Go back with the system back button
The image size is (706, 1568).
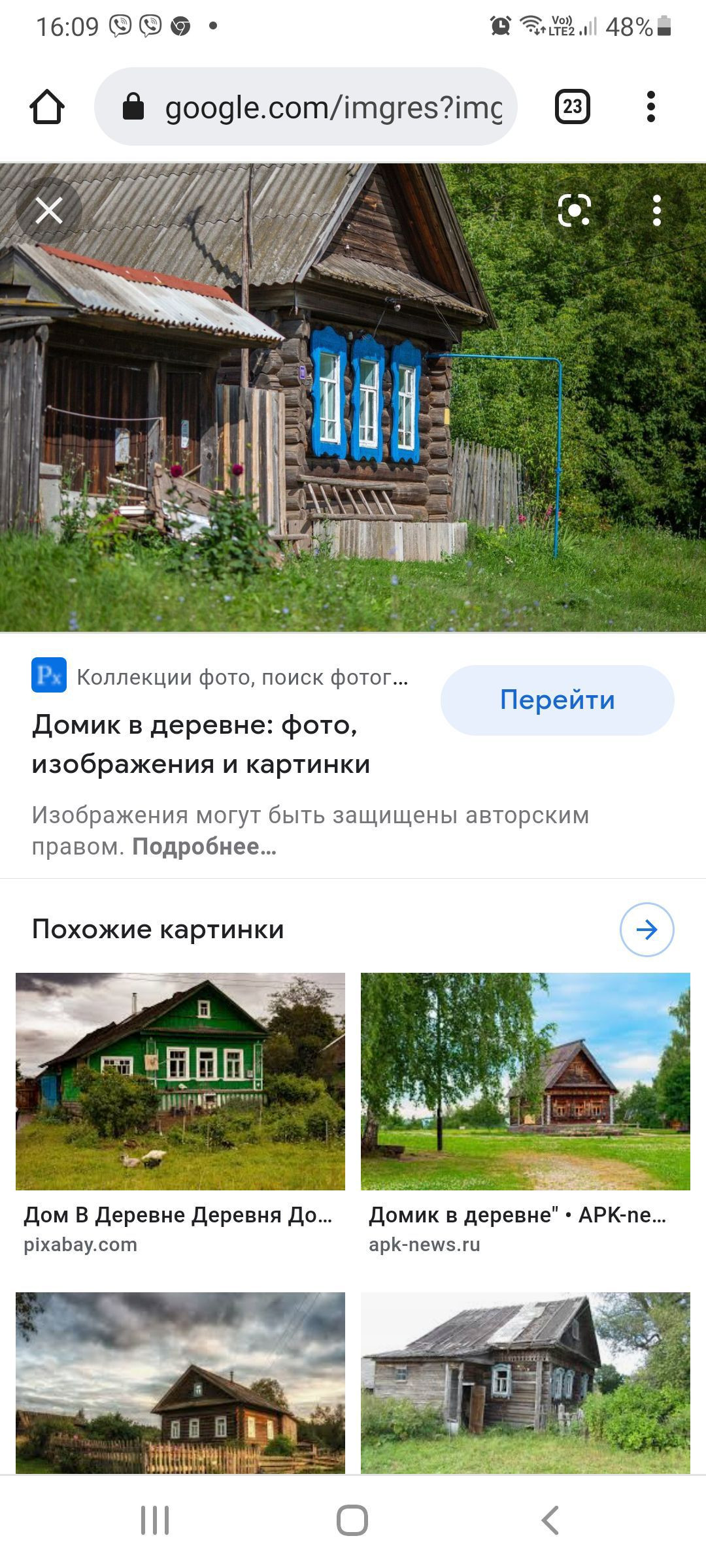[550, 1520]
